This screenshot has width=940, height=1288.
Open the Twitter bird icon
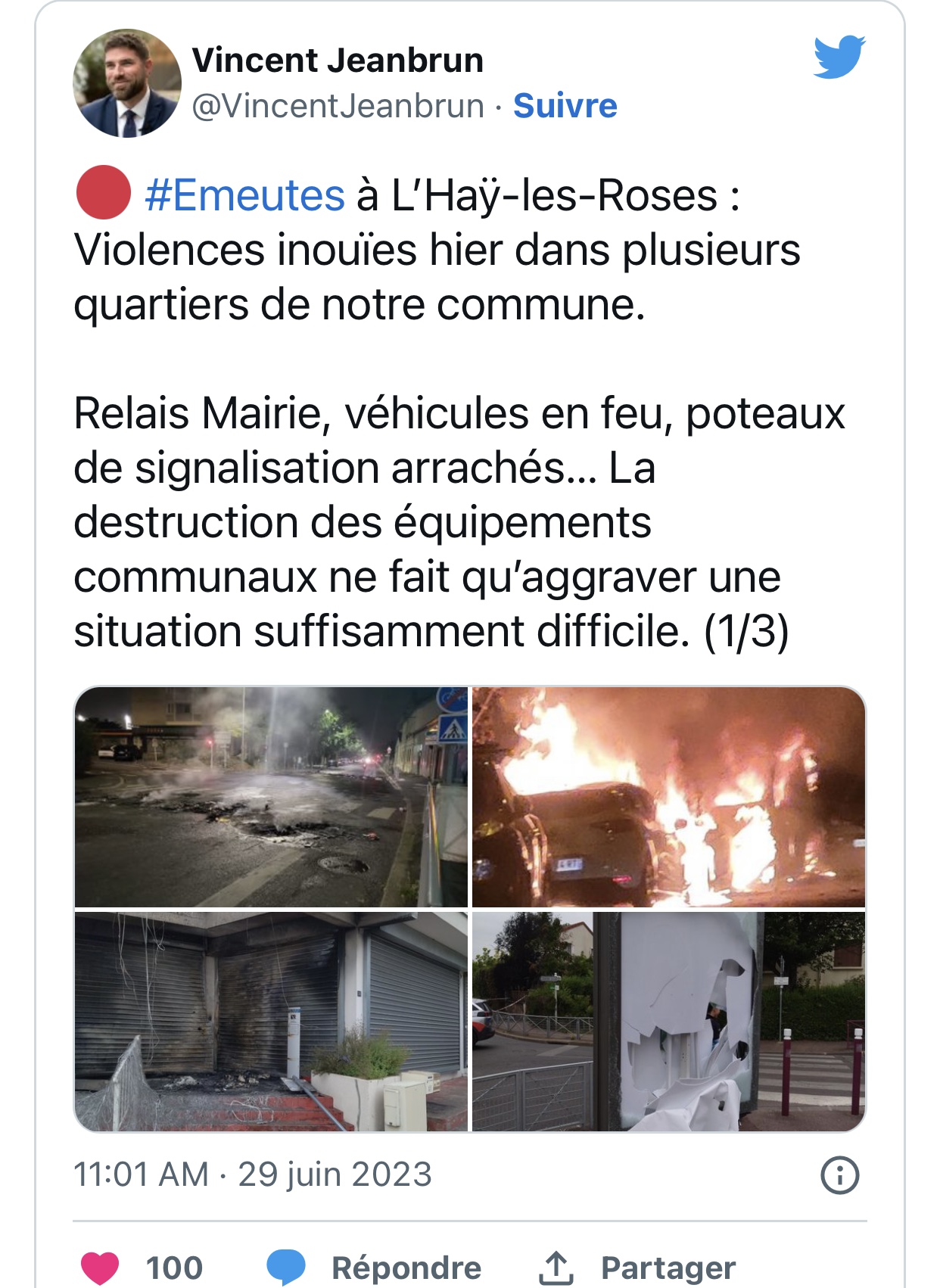pos(839,57)
